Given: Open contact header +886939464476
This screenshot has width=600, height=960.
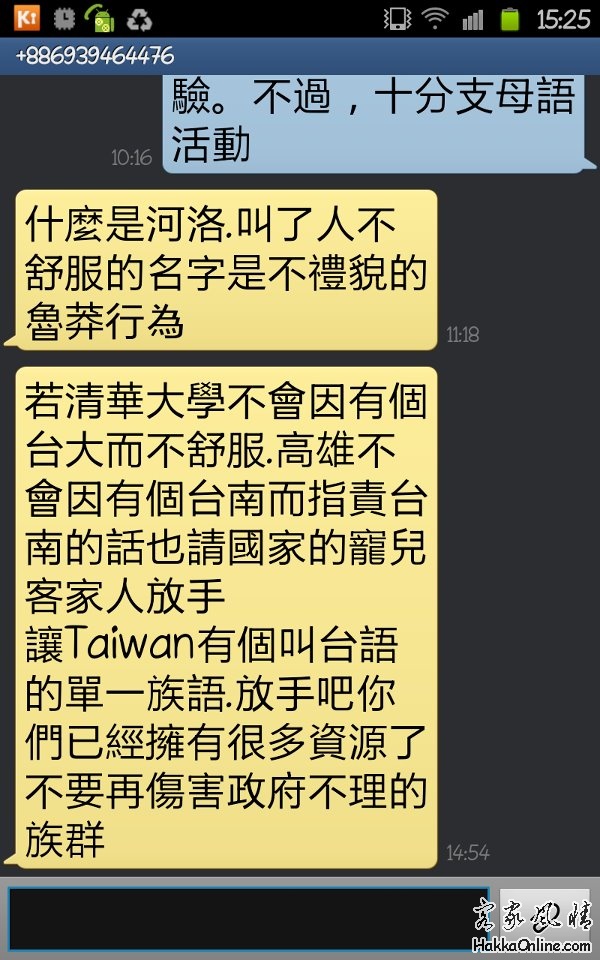Looking at the screenshot, I should pyautogui.click(x=95, y=56).
